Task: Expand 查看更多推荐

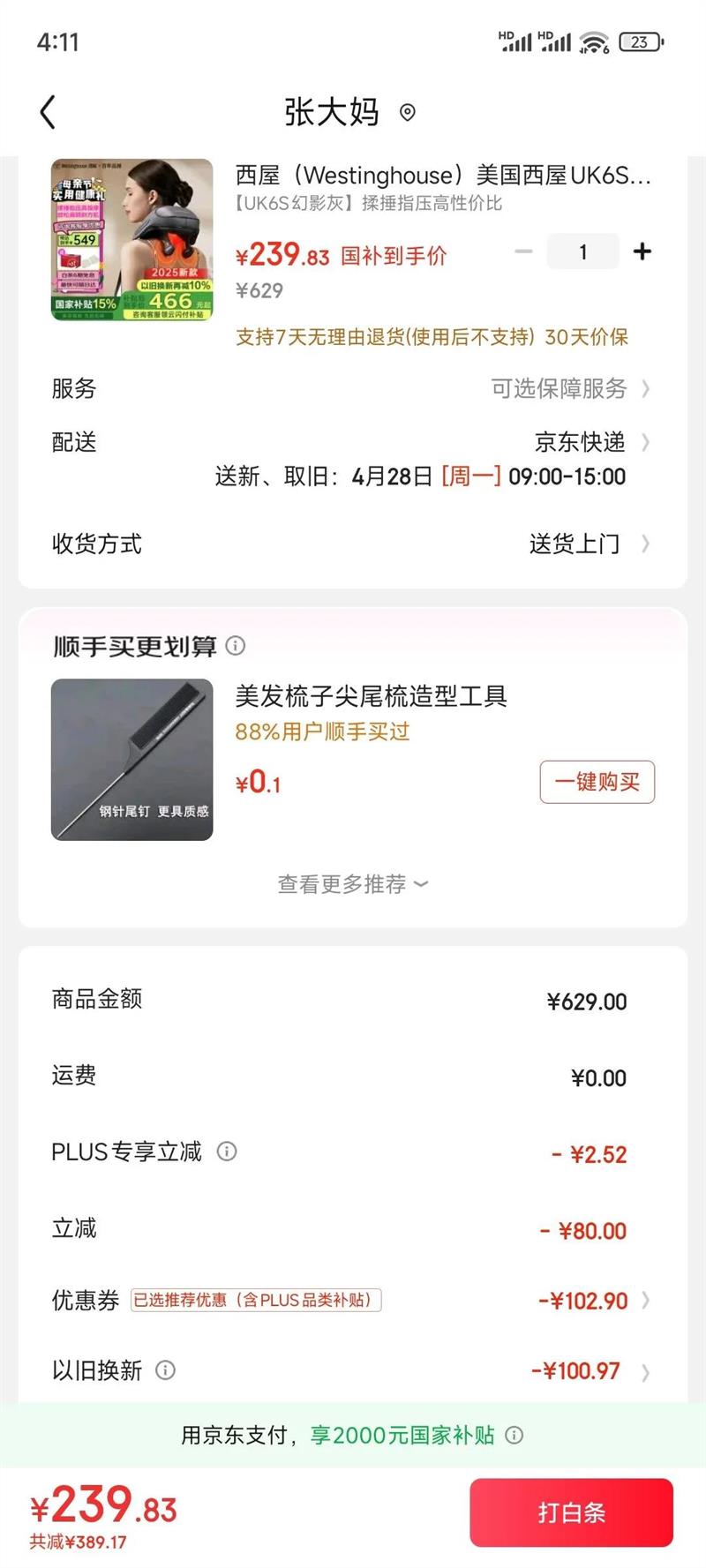Action: pos(352,884)
